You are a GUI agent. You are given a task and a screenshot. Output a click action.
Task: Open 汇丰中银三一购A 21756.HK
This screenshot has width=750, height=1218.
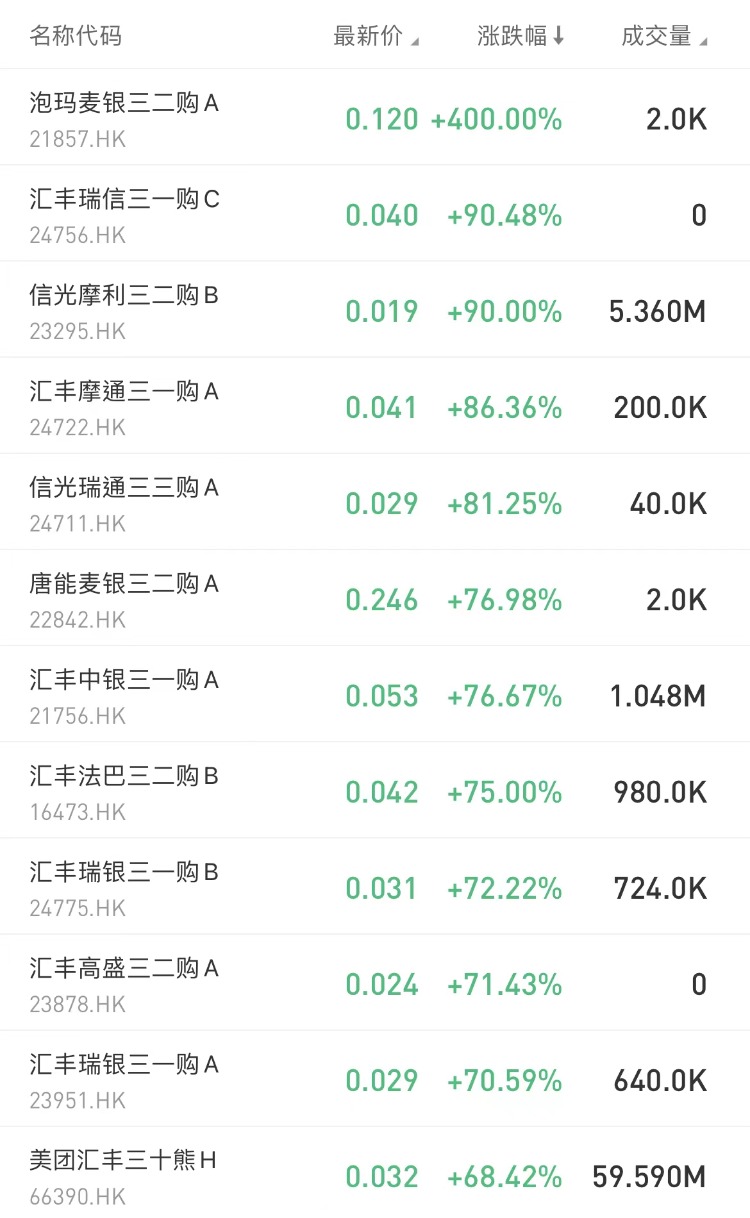pyautogui.click(x=375, y=694)
